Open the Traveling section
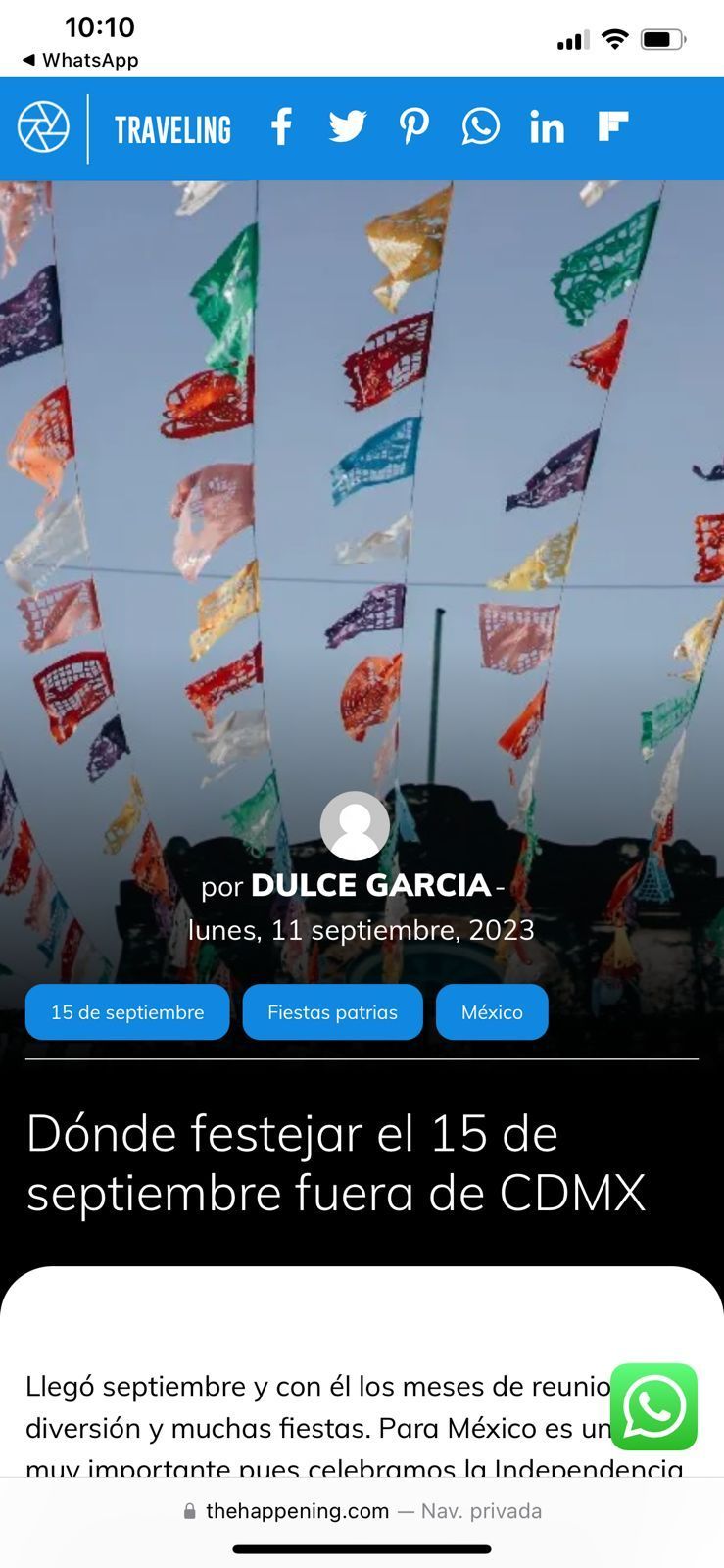Screen dimensions: 724x1568 pyautogui.click(x=172, y=129)
